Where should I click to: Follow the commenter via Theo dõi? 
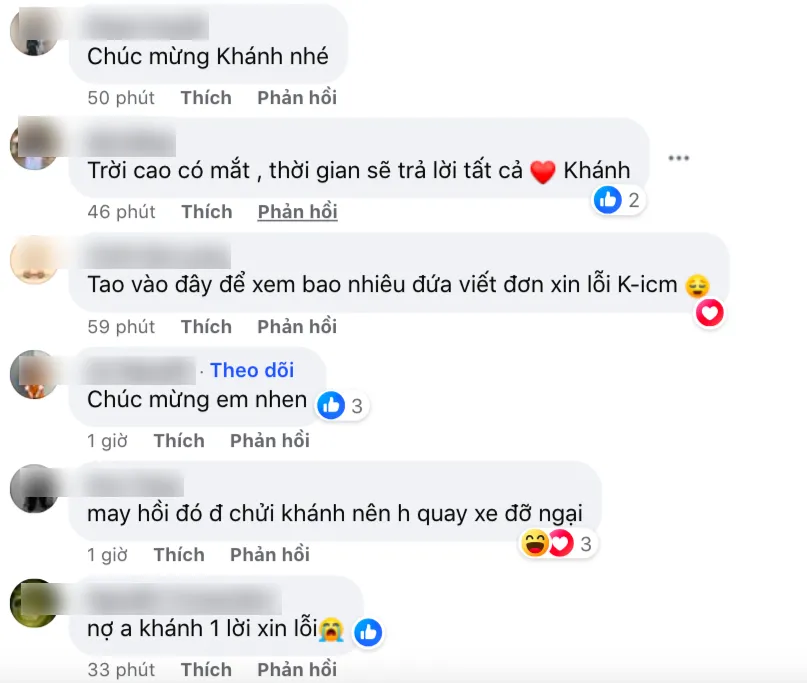click(252, 370)
